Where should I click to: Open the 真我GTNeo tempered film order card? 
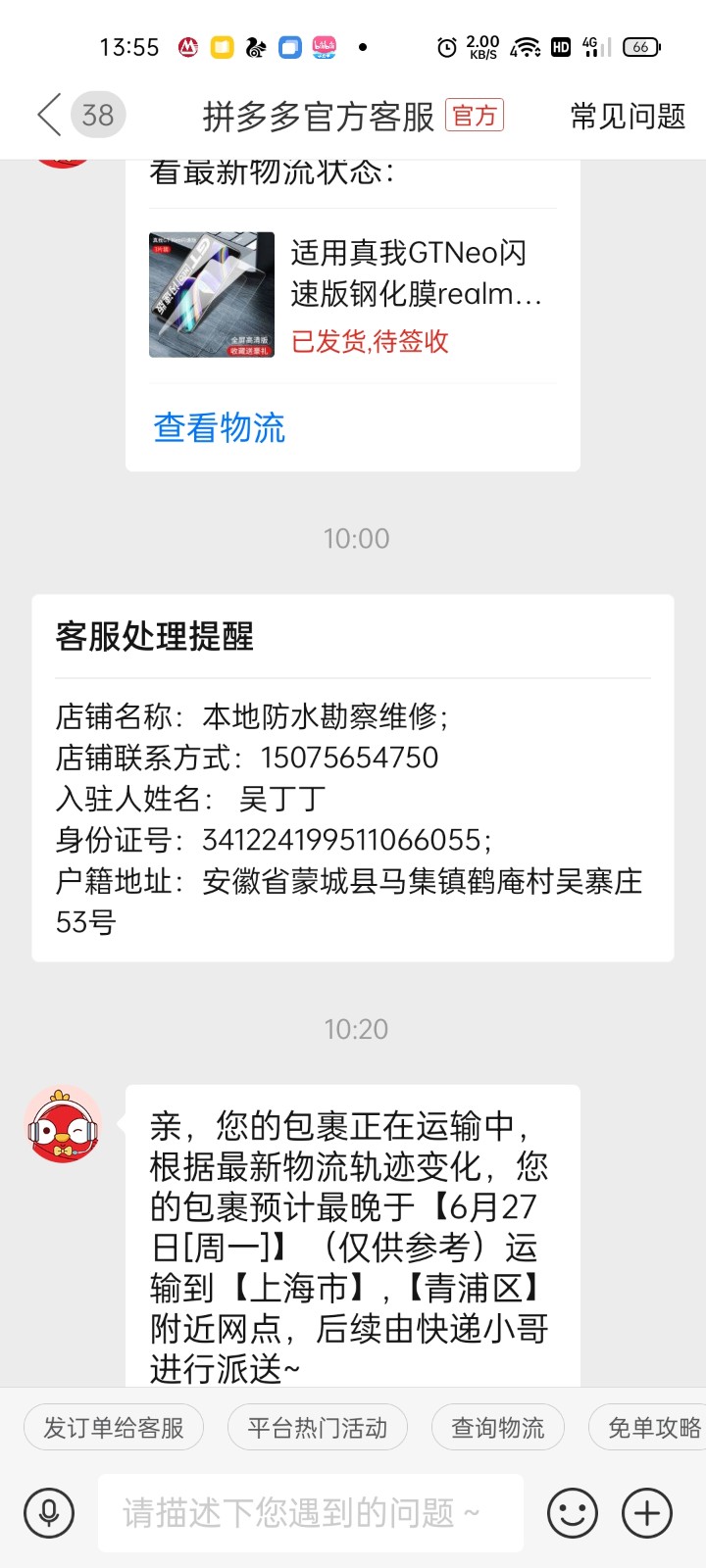pyautogui.click(x=353, y=294)
